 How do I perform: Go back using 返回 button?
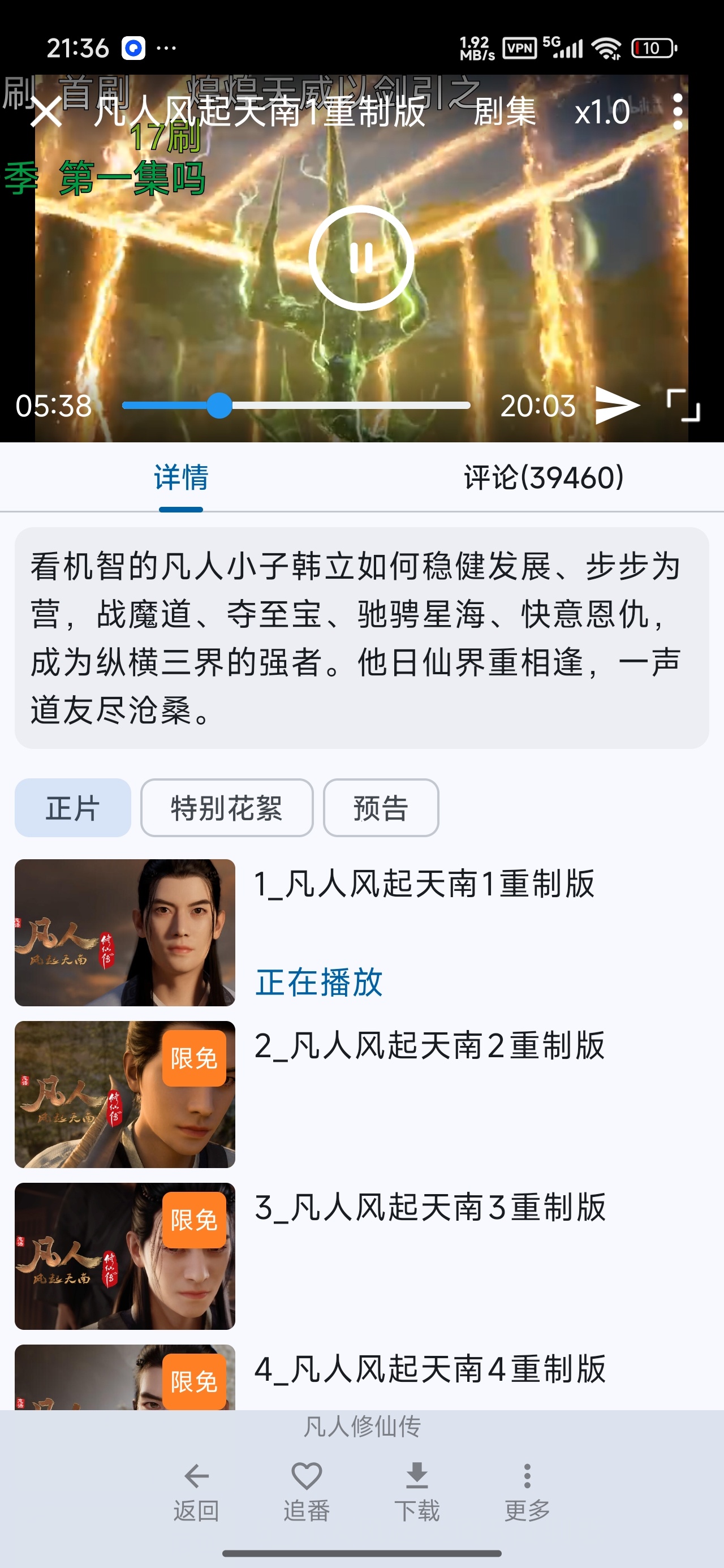(x=196, y=1492)
